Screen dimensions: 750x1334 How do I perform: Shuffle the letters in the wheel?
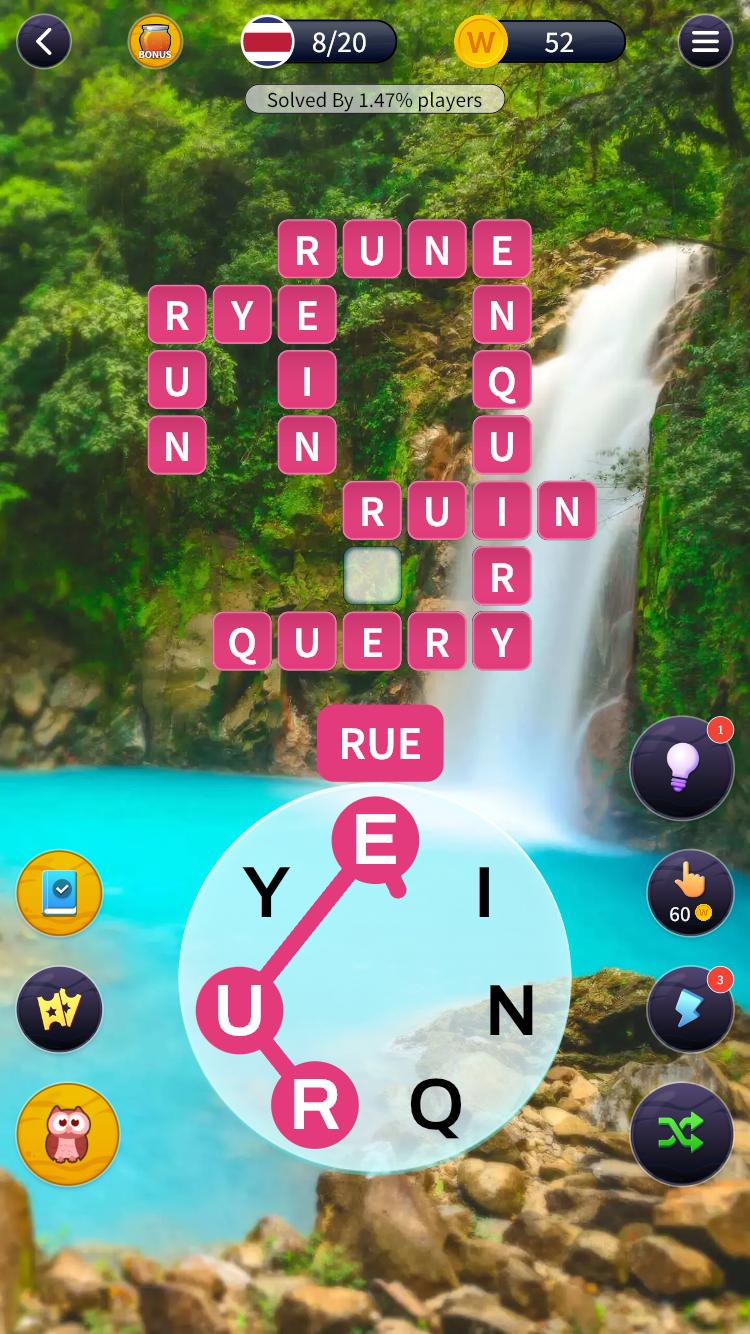pos(682,1133)
